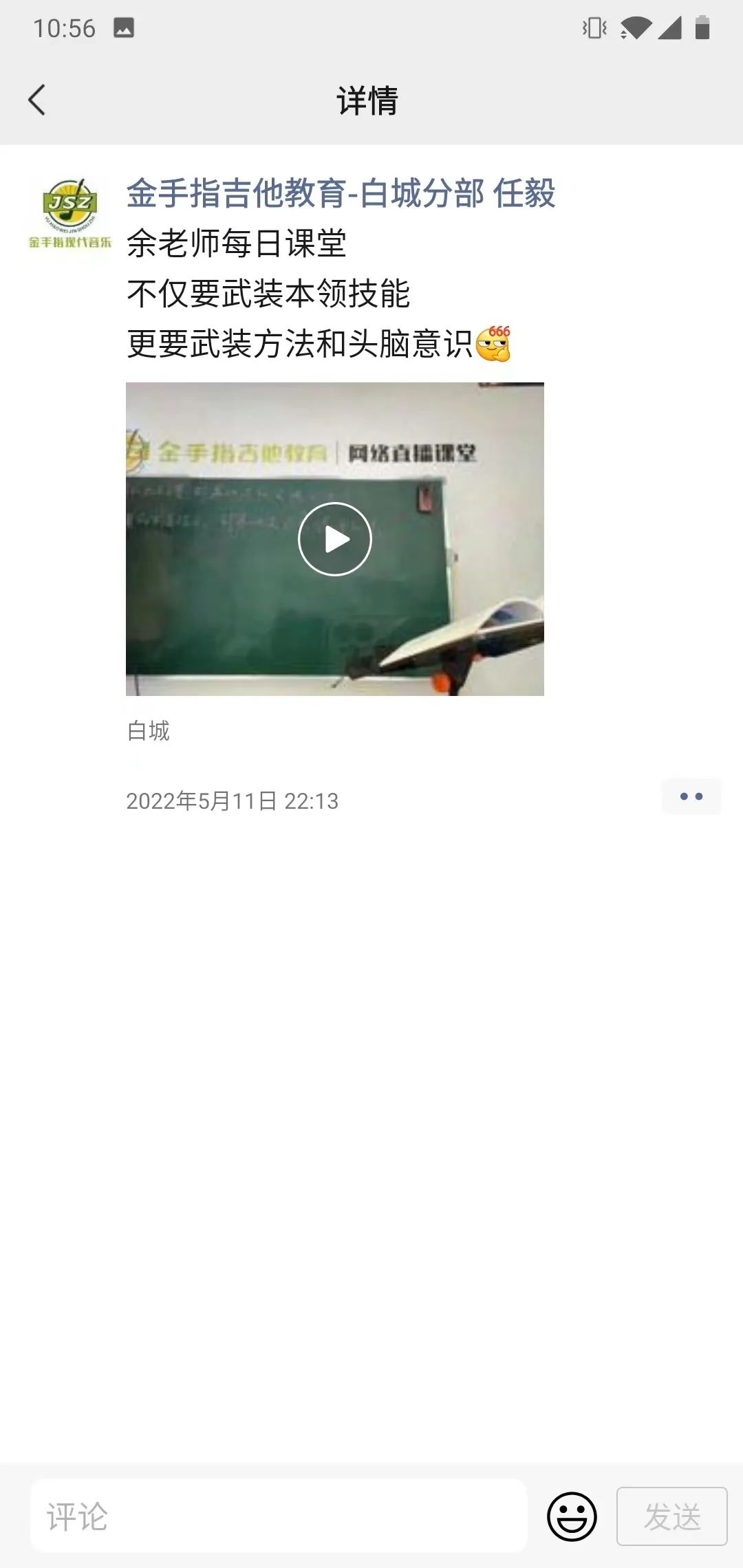Focus the 评论 comment field
Viewport: 743px width, 1568px height.
(x=279, y=1516)
